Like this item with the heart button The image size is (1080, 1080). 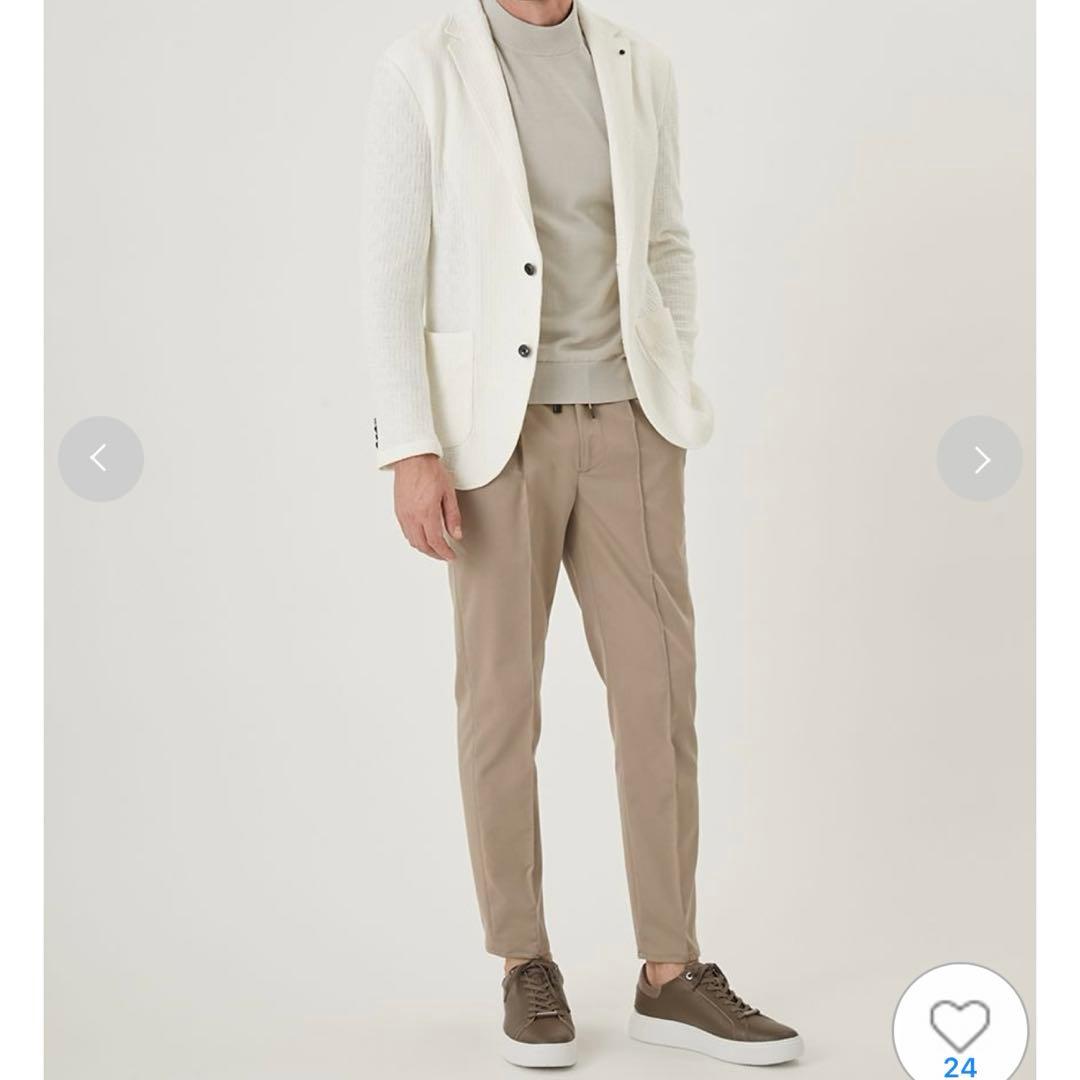pos(959,1026)
